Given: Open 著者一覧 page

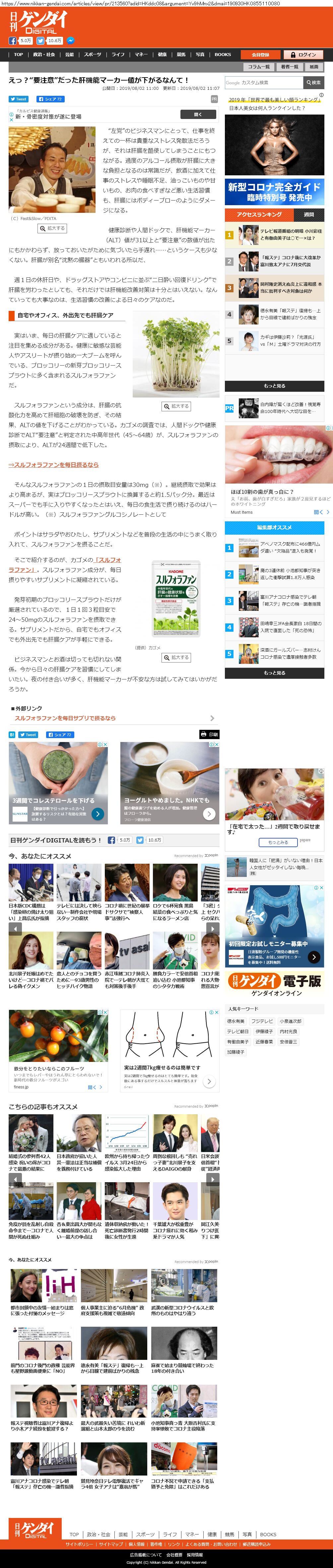Looking at the screenshot, I should point(289,67).
